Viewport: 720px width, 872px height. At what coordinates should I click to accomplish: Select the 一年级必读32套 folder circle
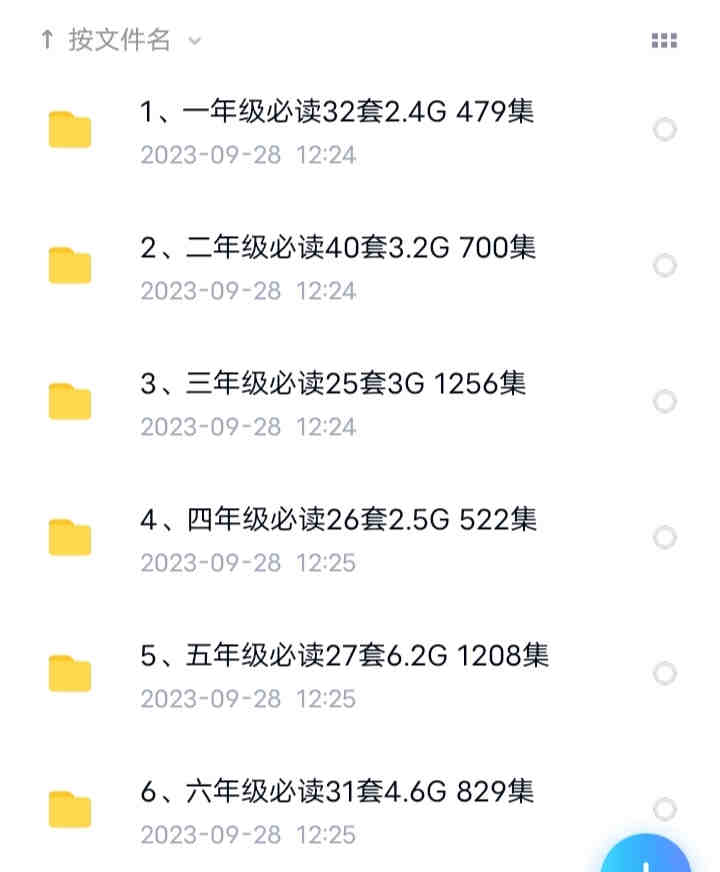(x=665, y=130)
